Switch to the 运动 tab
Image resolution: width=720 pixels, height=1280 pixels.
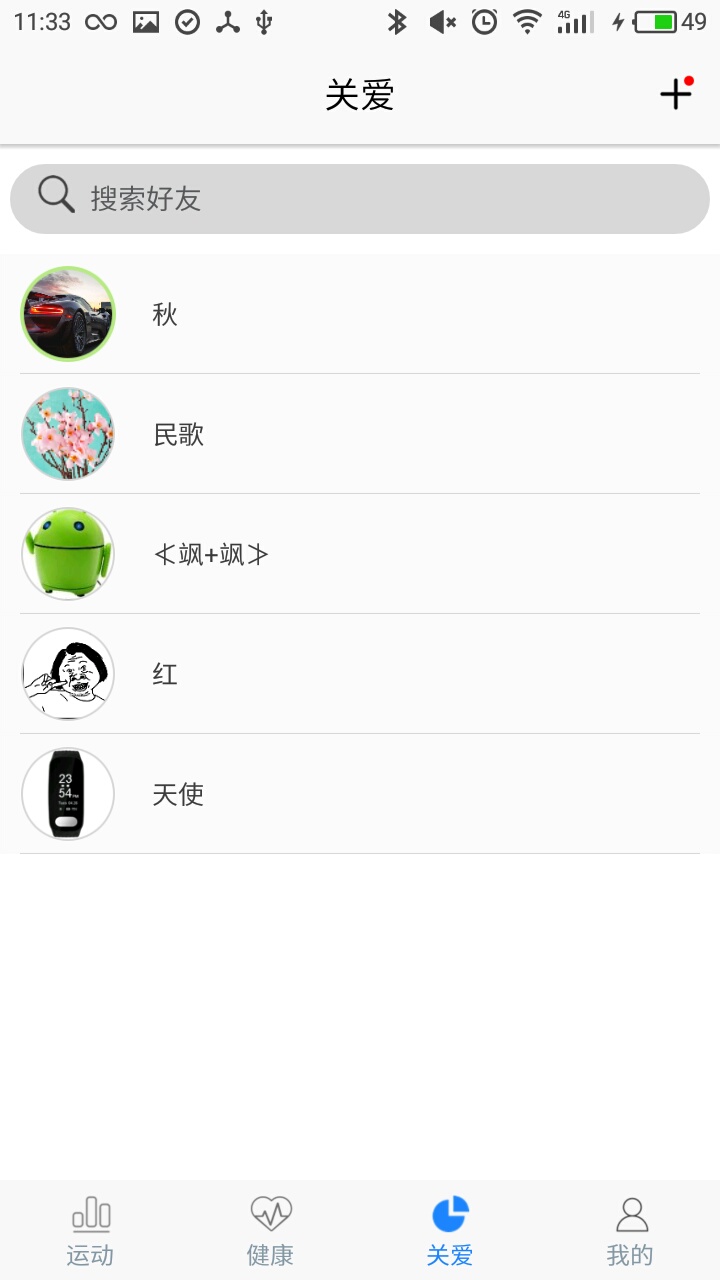90,1231
